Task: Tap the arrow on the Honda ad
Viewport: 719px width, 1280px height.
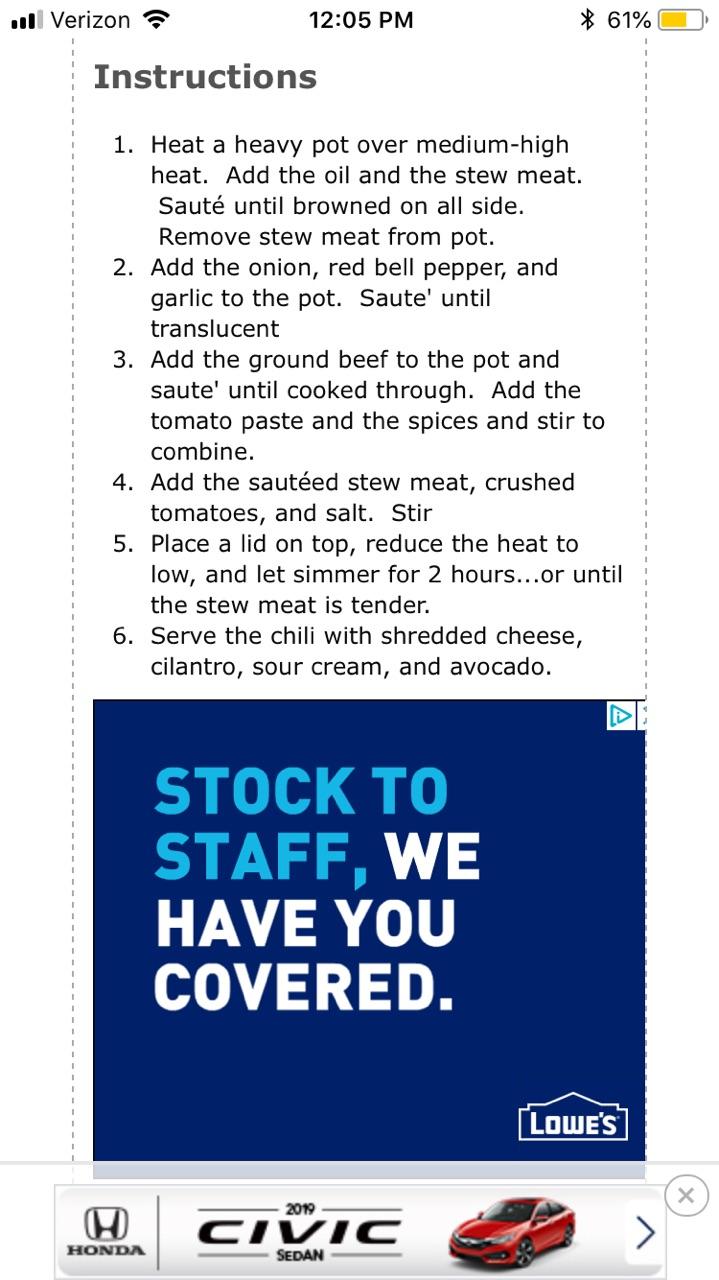Action: (x=645, y=1232)
